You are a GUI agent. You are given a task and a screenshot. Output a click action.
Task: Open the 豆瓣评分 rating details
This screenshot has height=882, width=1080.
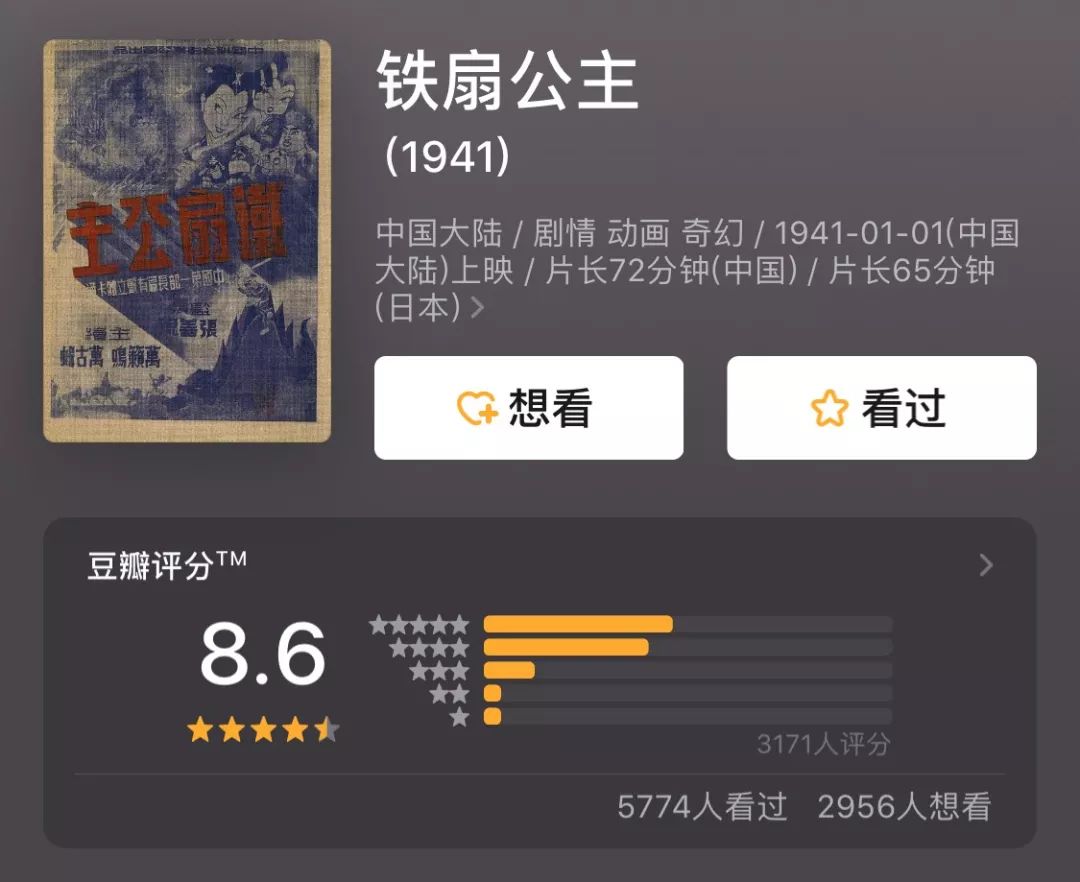coord(985,566)
